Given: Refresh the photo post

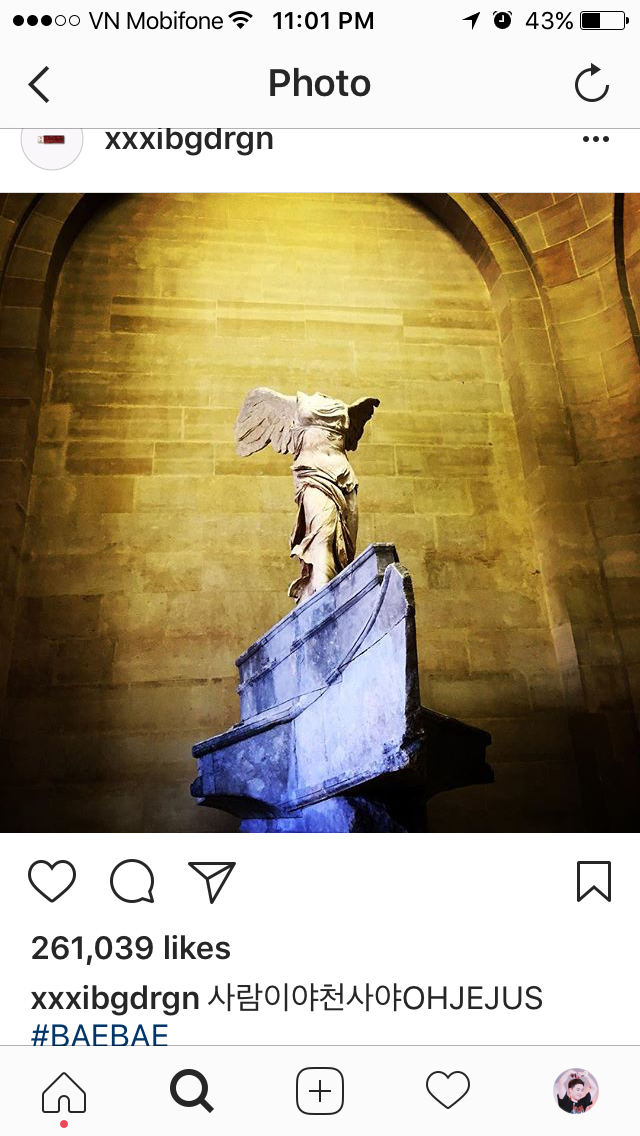Looking at the screenshot, I should click(x=592, y=84).
